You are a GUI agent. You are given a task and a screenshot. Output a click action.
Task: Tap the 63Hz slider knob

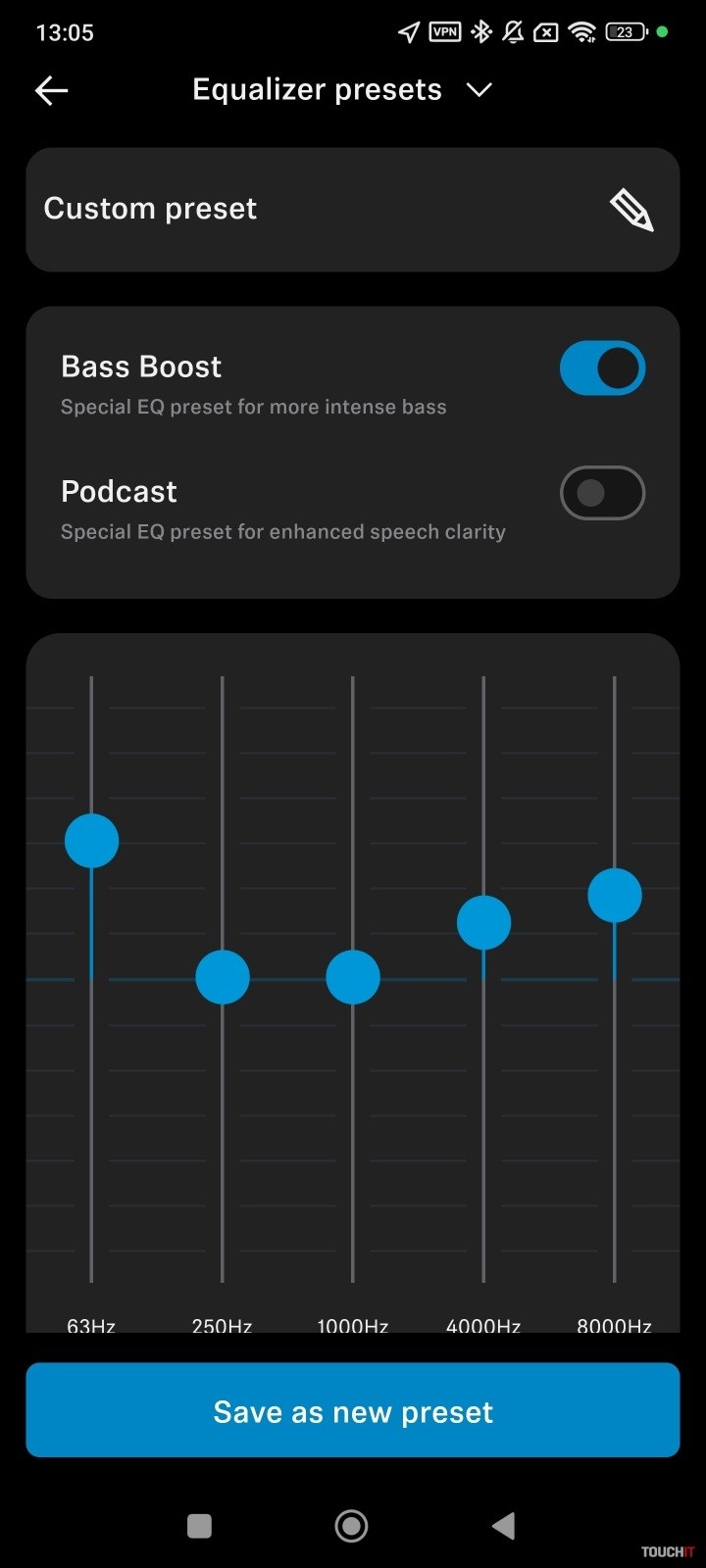pos(92,841)
